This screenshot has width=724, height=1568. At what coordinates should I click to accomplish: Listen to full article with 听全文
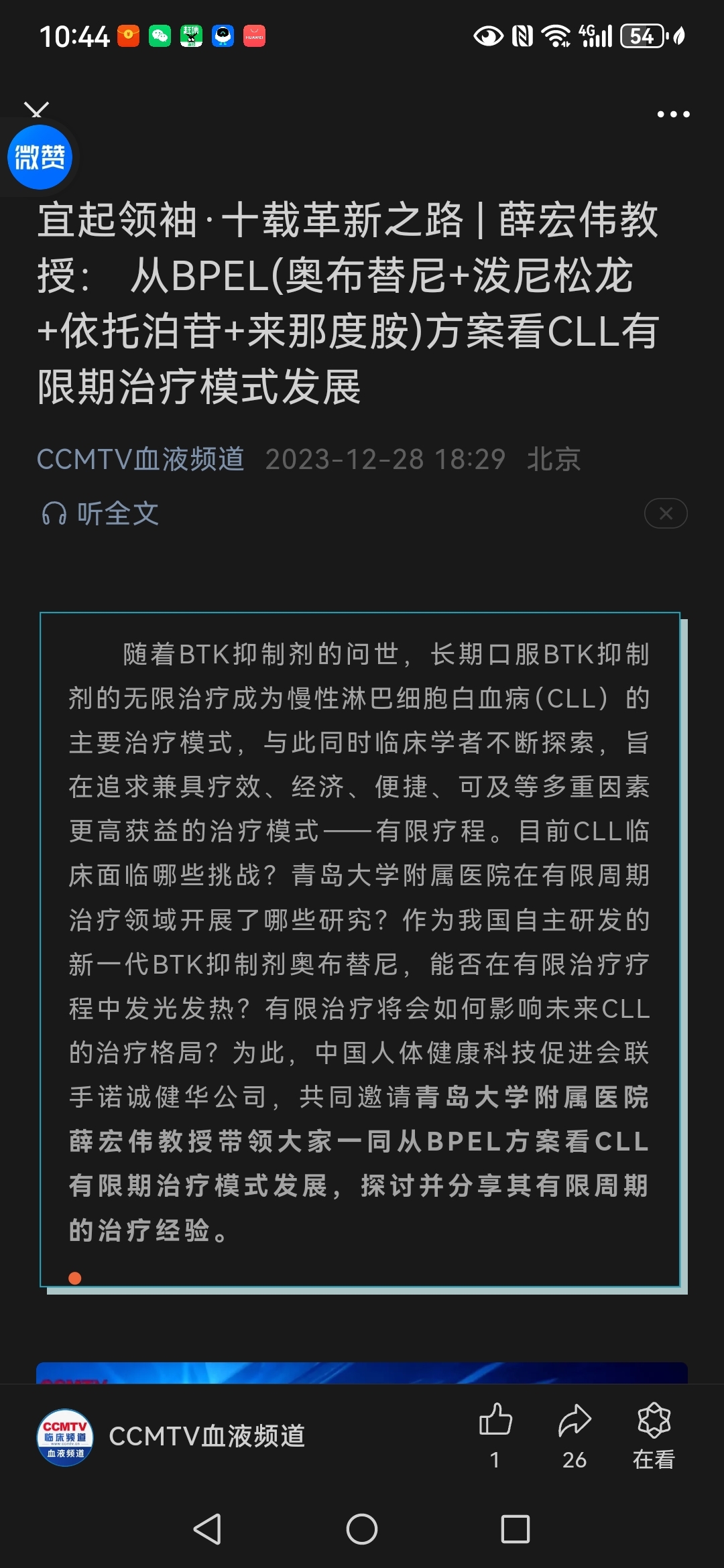101,514
